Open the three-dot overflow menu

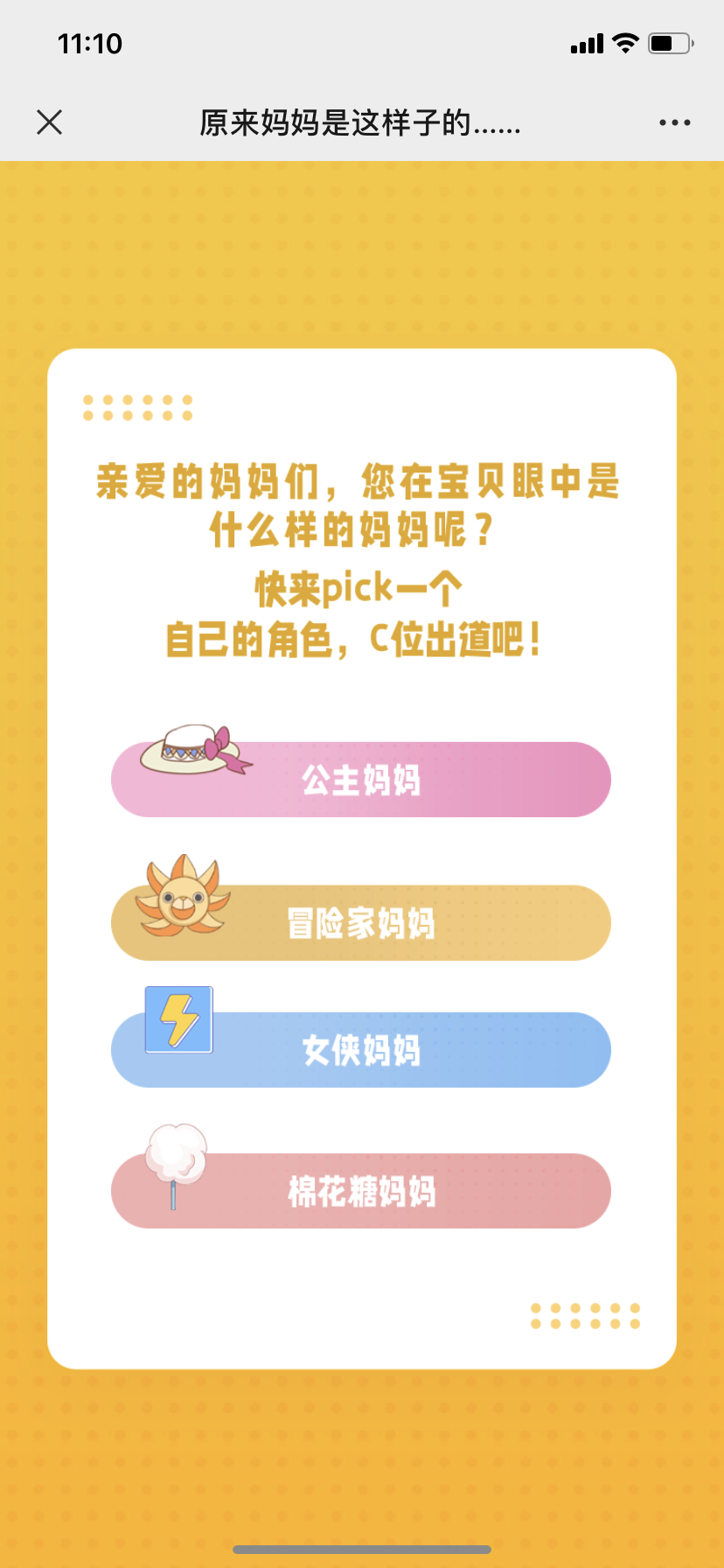tap(674, 122)
